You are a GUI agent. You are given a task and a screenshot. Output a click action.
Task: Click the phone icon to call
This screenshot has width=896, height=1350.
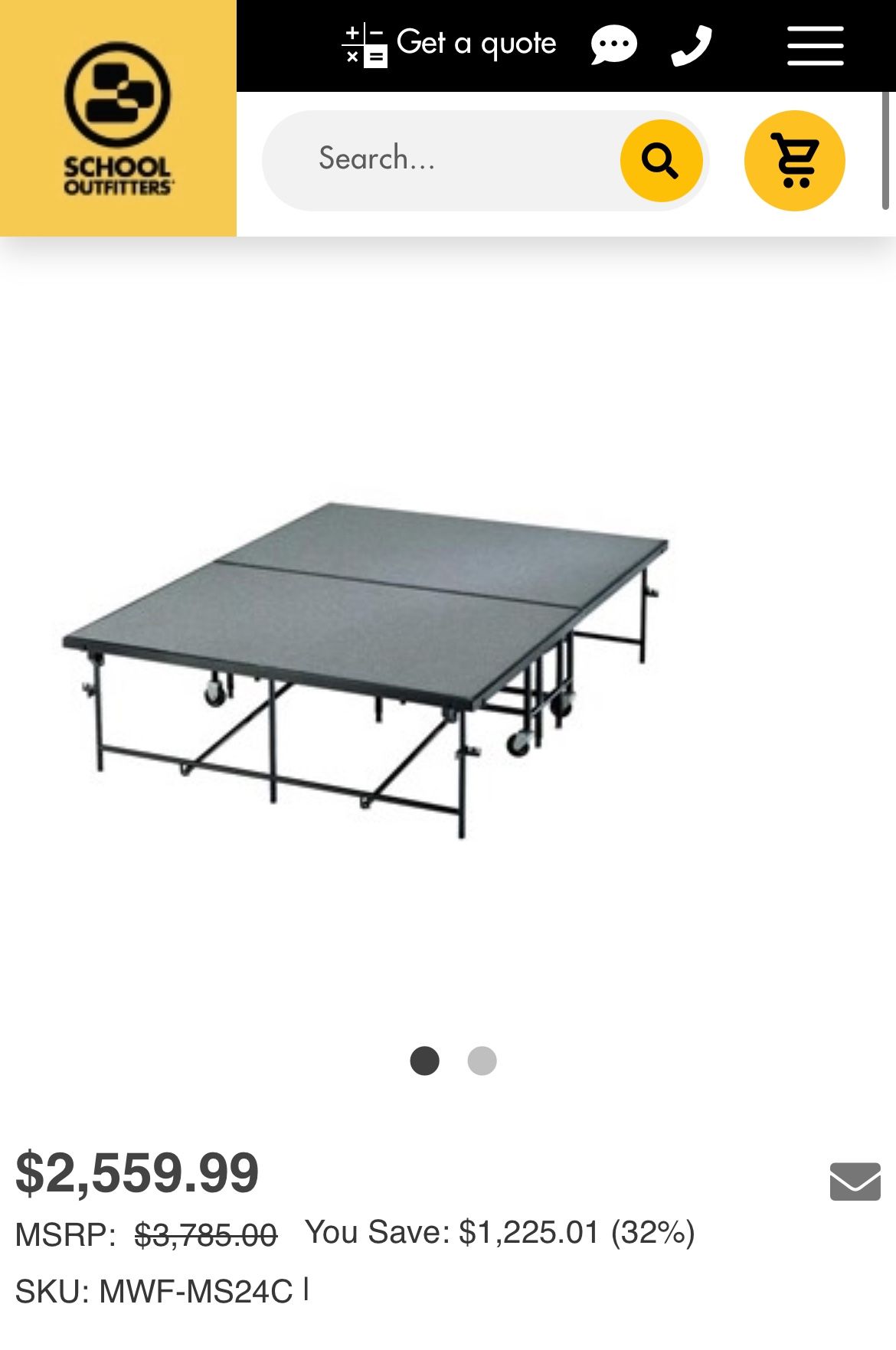coord(690,44)
